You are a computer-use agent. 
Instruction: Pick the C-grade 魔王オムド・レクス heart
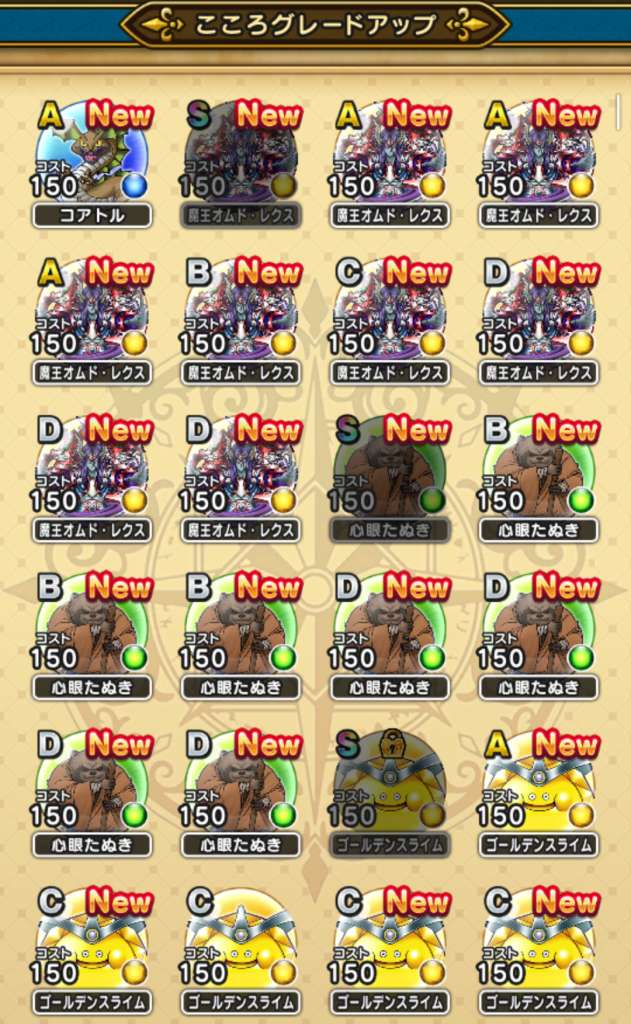coord(390,318)
